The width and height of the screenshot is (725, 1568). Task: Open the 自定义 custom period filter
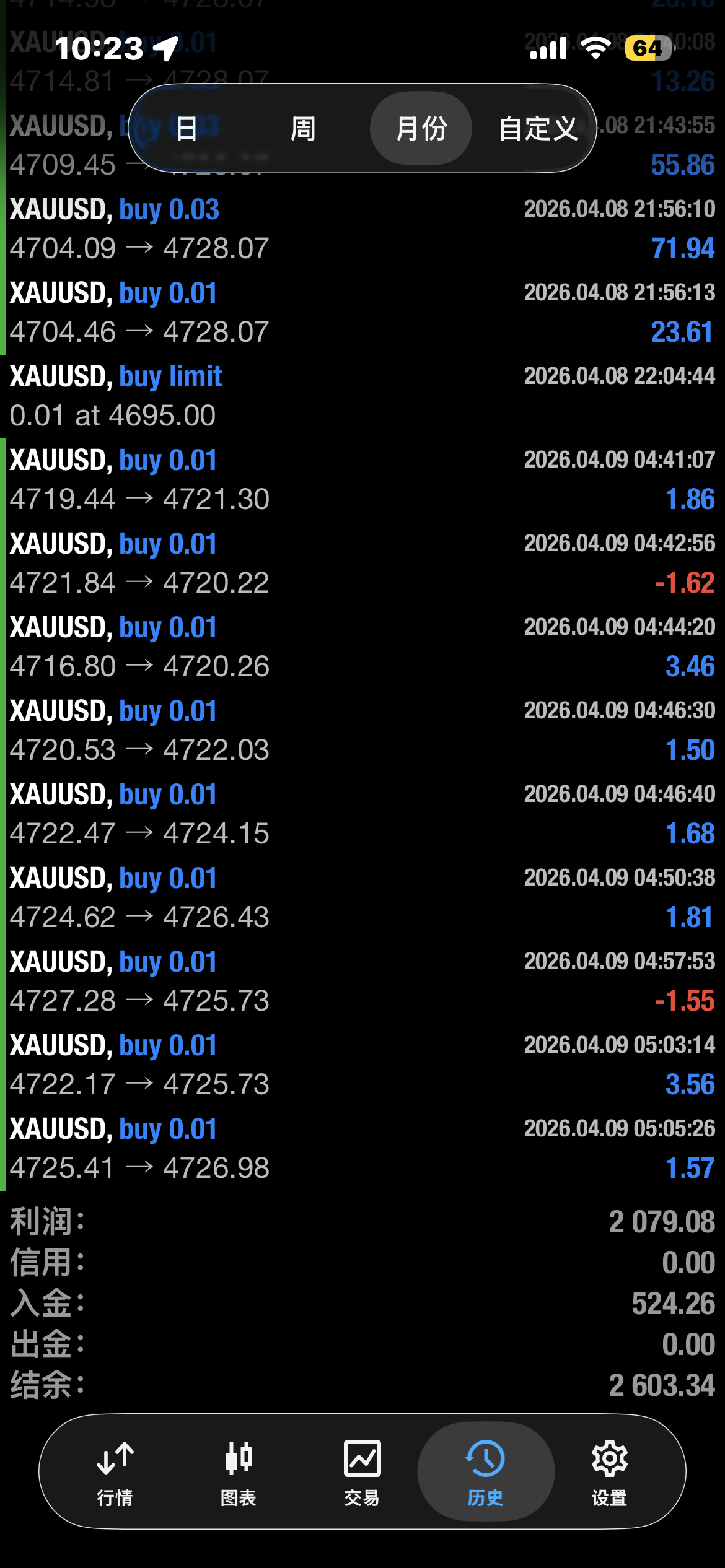pyautogui.click(x=538, y=129)
